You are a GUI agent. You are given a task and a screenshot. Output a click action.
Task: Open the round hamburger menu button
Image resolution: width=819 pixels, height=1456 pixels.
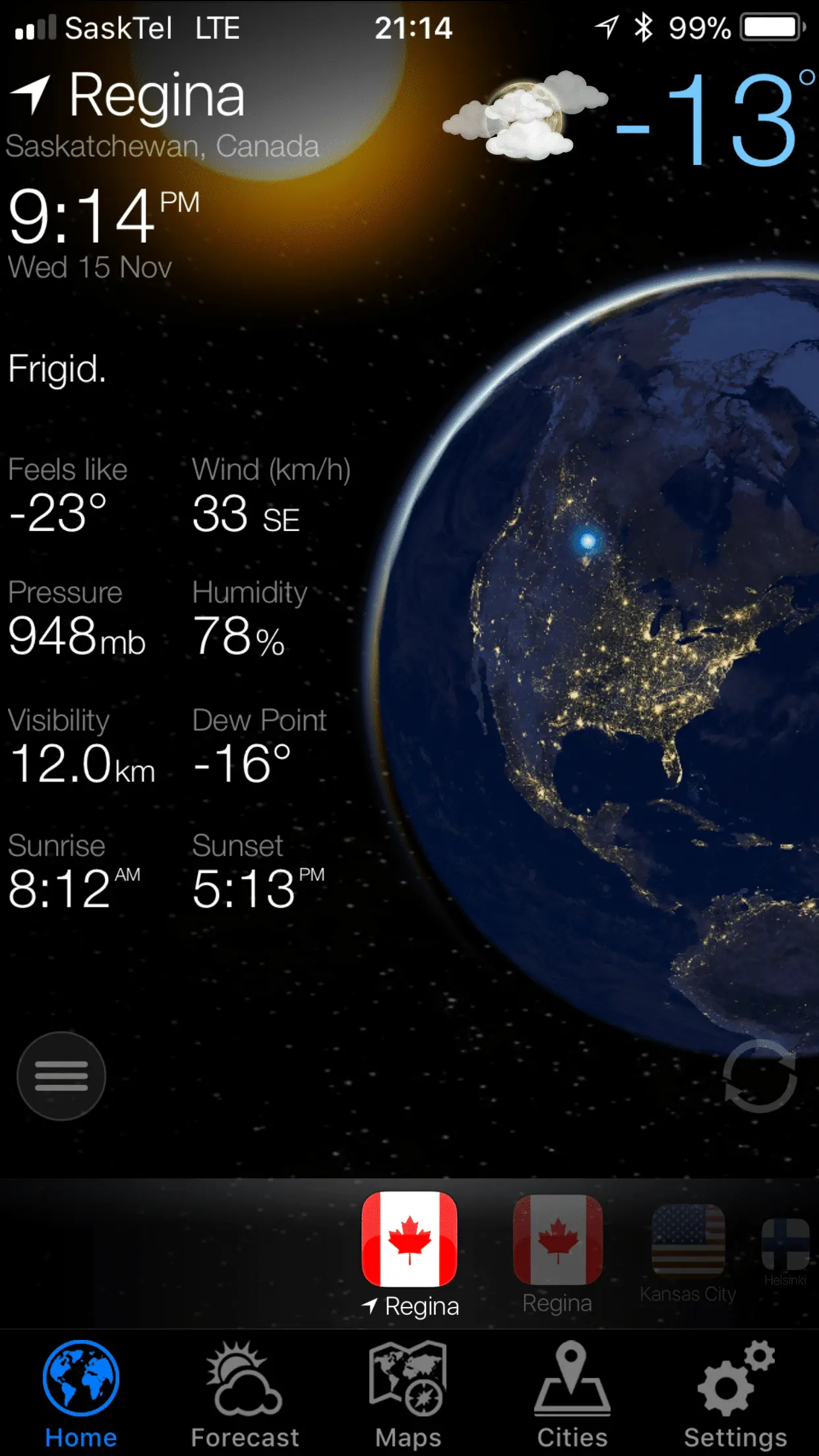click(61, 1076)
